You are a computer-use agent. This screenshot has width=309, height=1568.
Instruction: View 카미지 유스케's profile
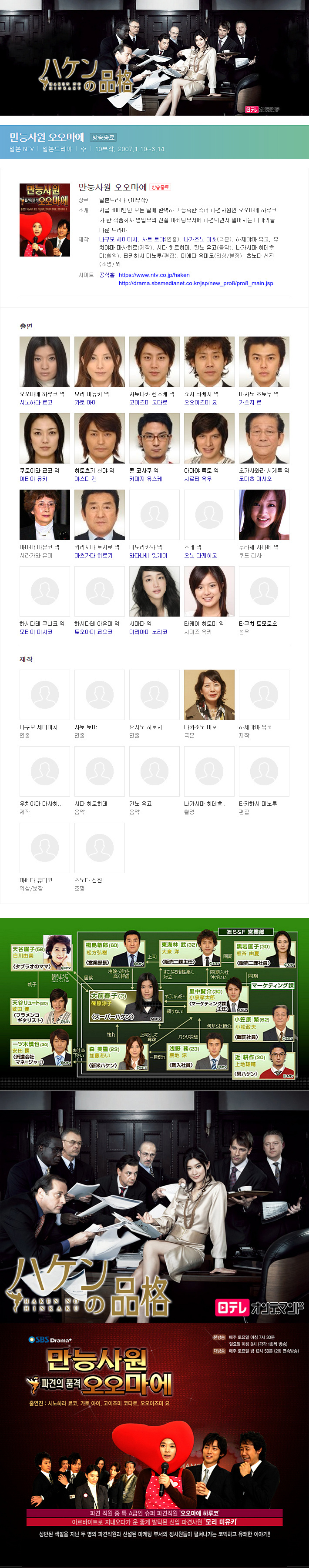(x=145, y=479)
